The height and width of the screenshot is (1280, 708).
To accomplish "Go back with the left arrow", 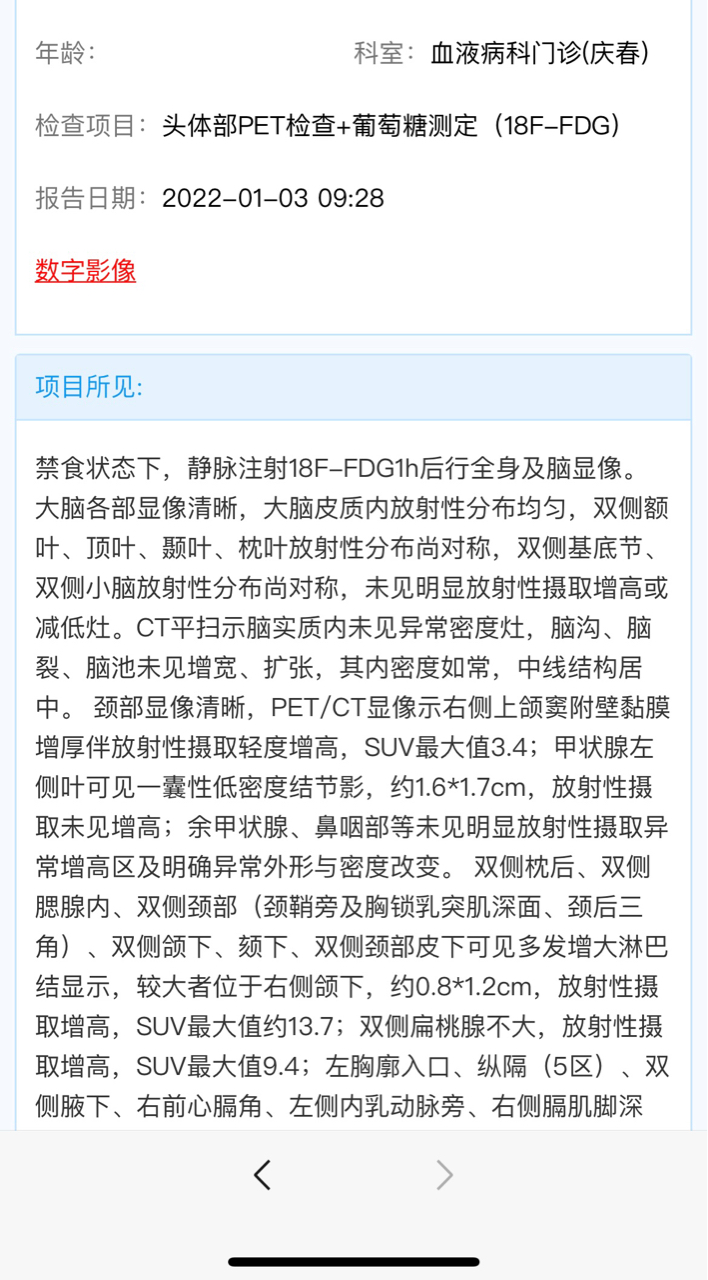I will pyautogui.click(x=262, y=1175).
